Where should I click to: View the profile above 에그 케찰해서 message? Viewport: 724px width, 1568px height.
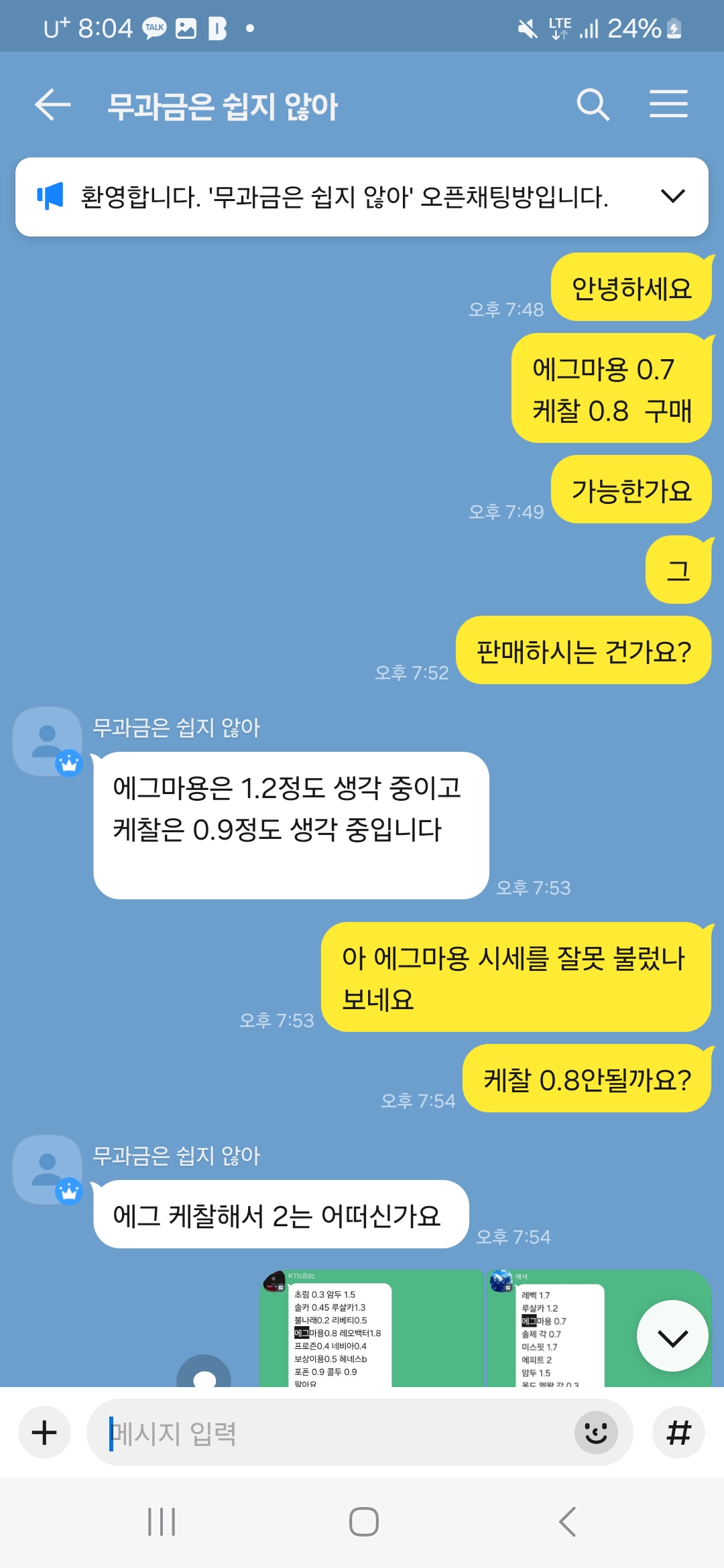pos(48,1169)
